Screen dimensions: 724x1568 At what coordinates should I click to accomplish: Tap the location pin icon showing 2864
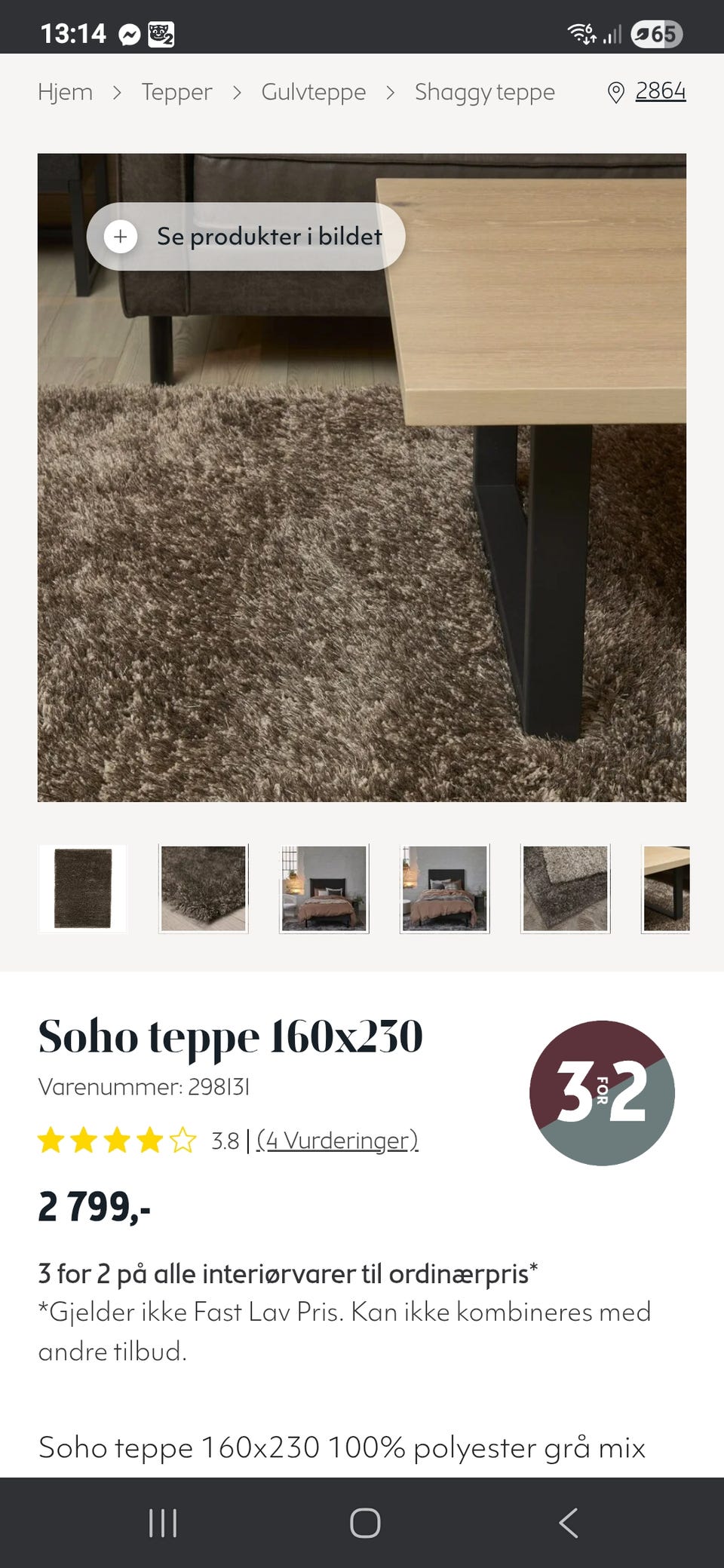(x=616, y=91)
